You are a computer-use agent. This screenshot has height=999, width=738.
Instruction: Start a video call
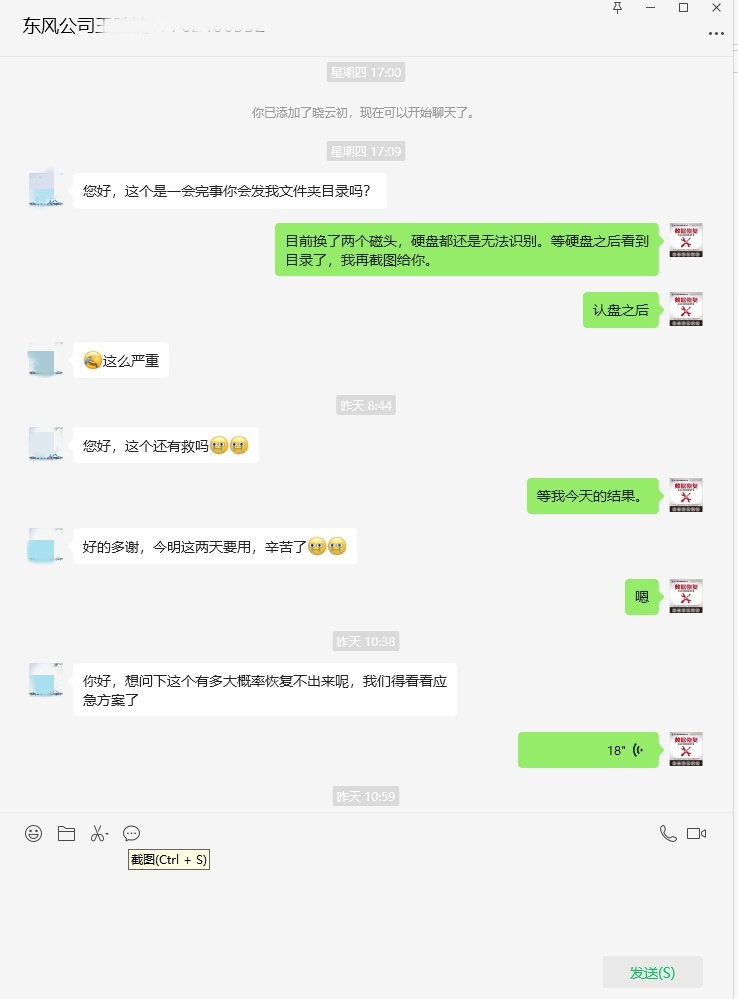pyautogui.click(x=697, y=833)
